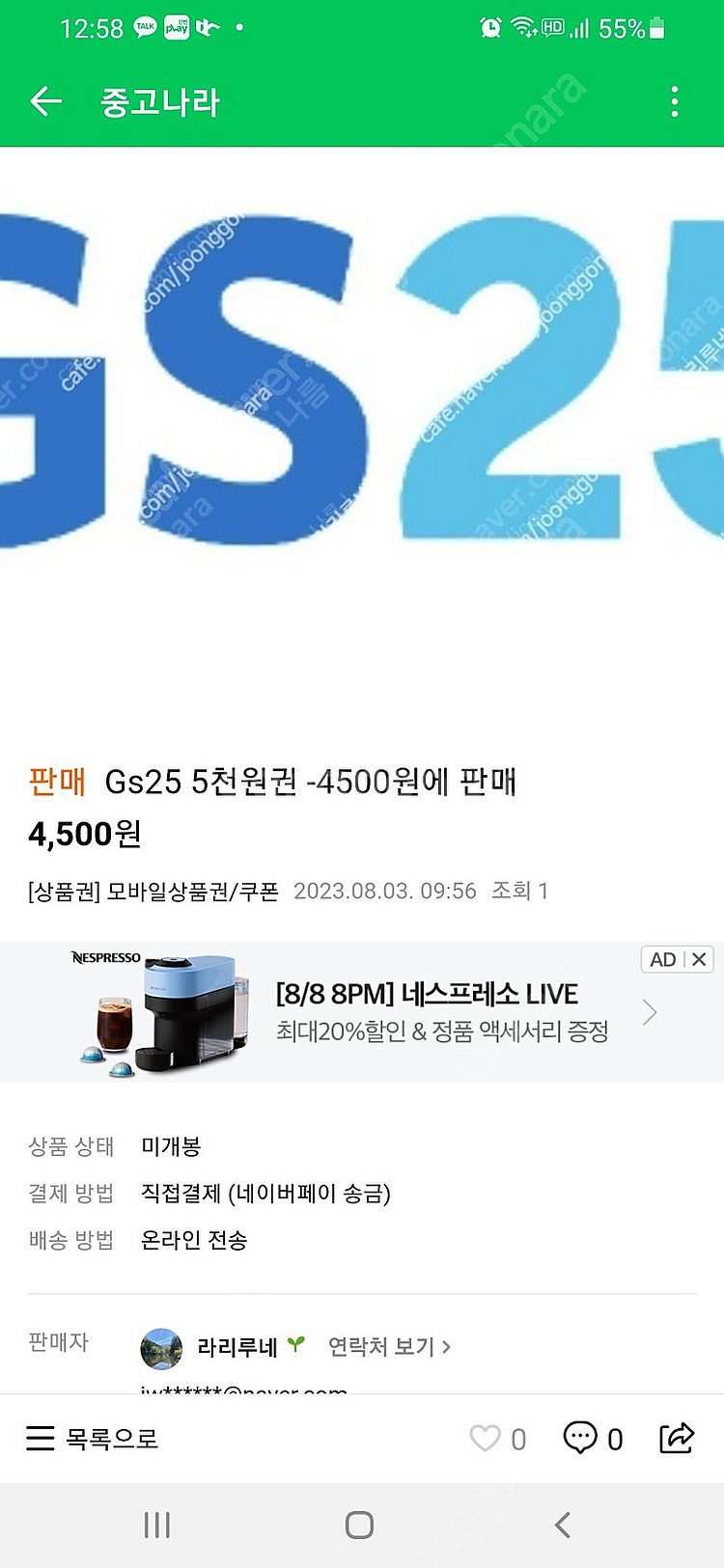The width and height of the screenshot is (724, 1568).
Task: Tap the share icon in bottom bar
Action: pyautogui.click(x=677, y=1438)
